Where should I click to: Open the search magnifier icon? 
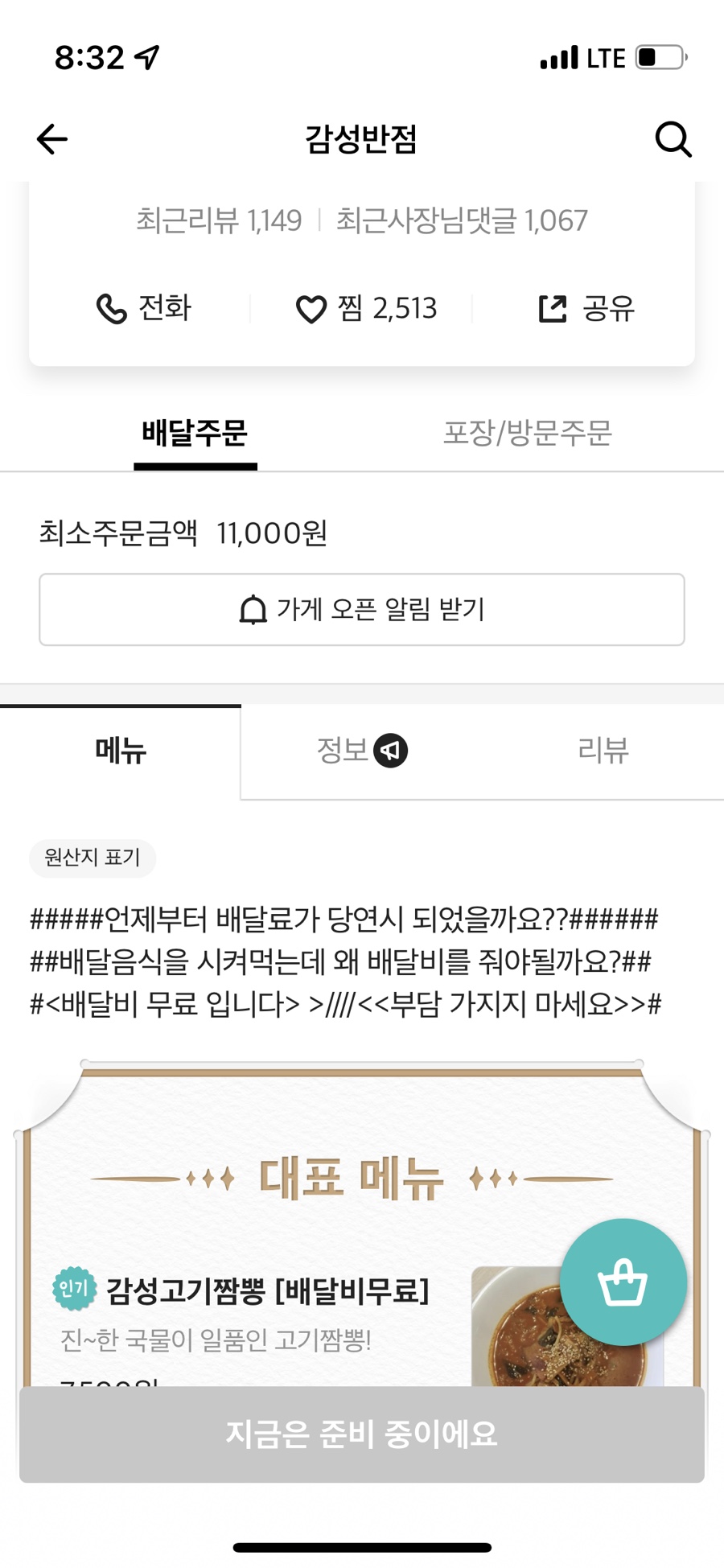(x=673, y=139)
